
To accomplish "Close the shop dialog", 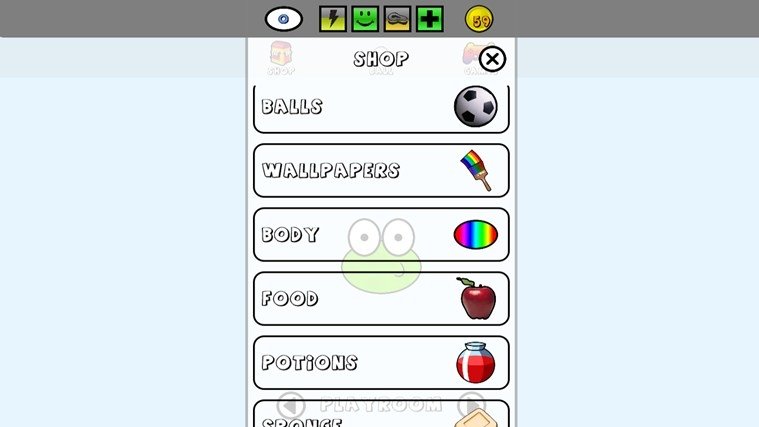I will pyautogui.click(x=492, y=59).
